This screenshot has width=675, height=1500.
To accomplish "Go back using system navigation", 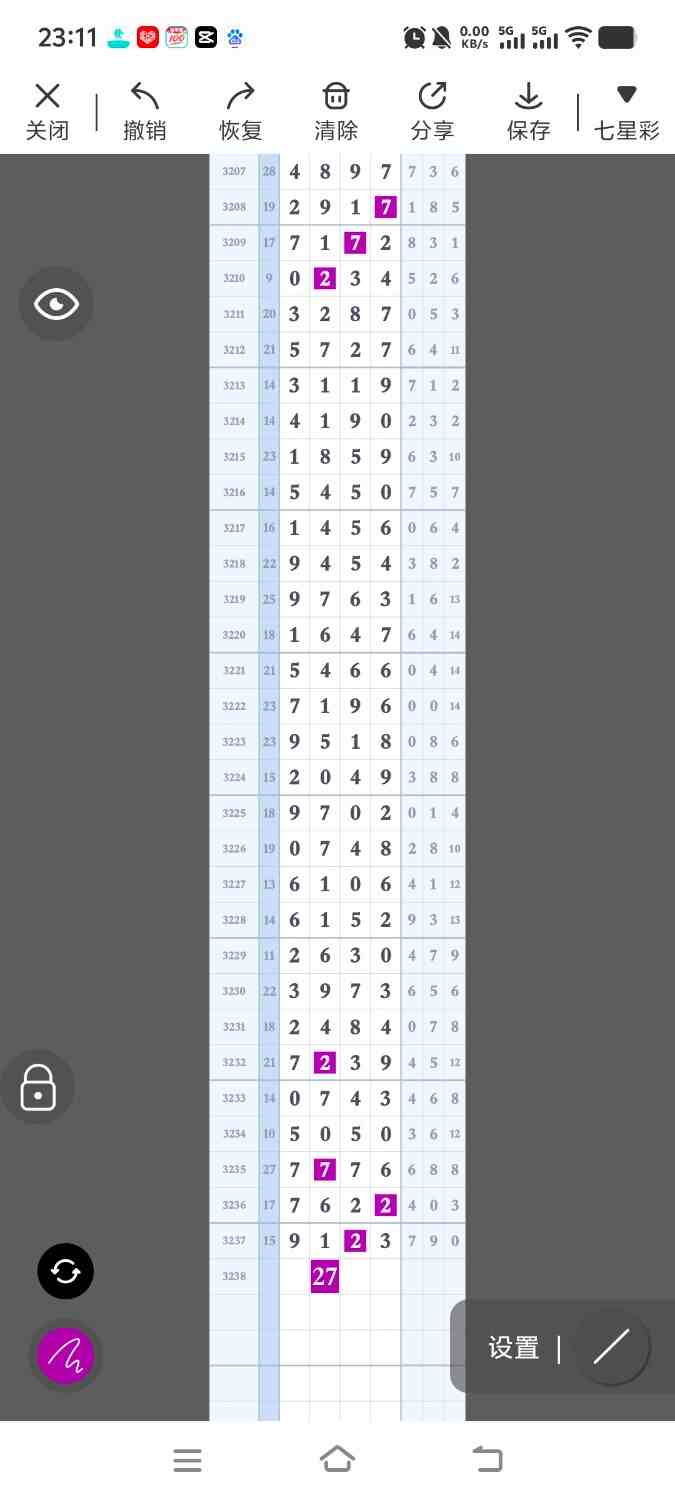I will tap(487, 1460).
